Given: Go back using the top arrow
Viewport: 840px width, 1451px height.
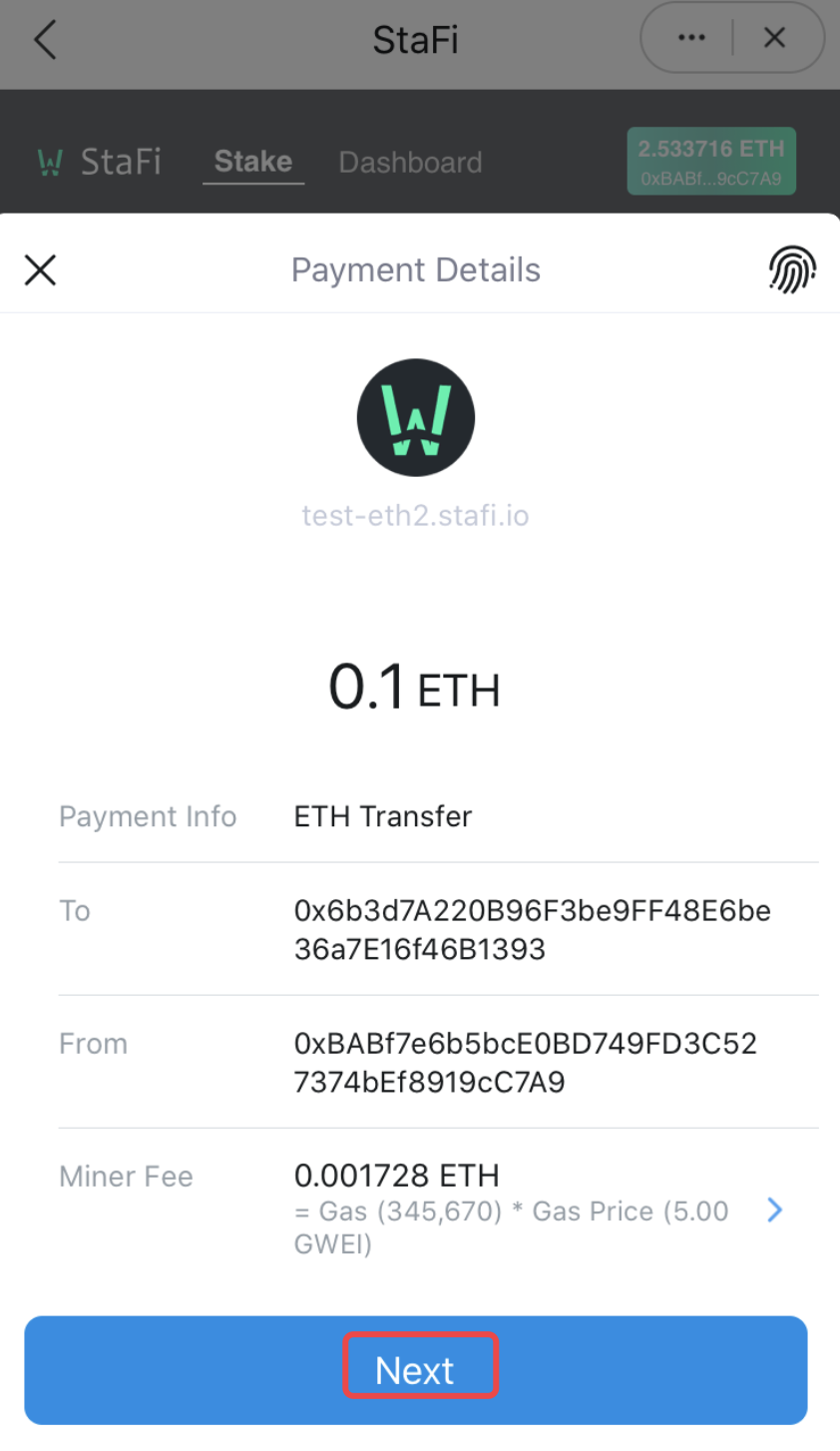Looking at the screenshot, I should [45, 40].
